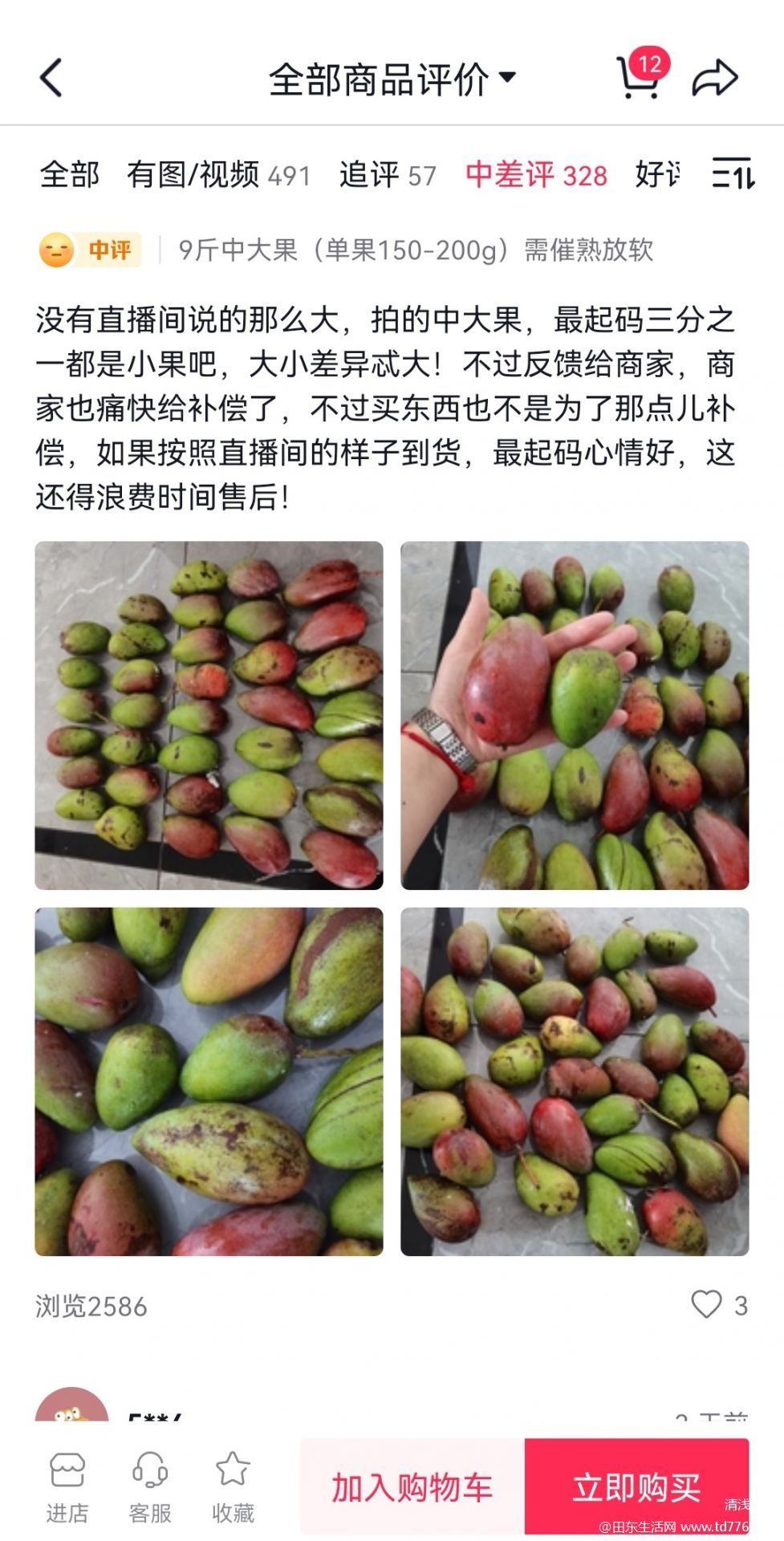This screenshot has height=1541, width=784.
Task: Open the review filter list icon
Action: click(x=733, y=173)
